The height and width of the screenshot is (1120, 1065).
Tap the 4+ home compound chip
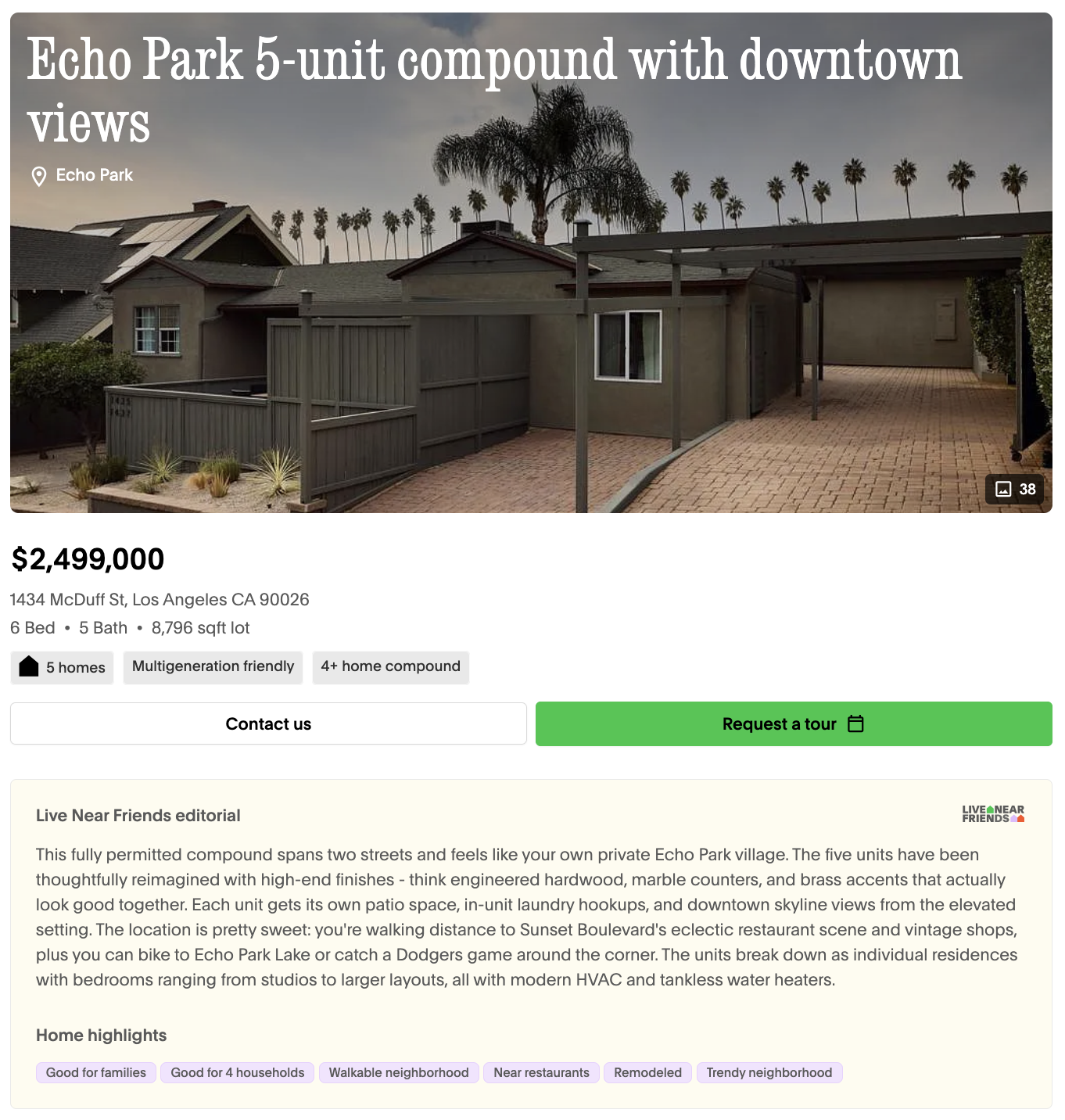coord(390,666)
